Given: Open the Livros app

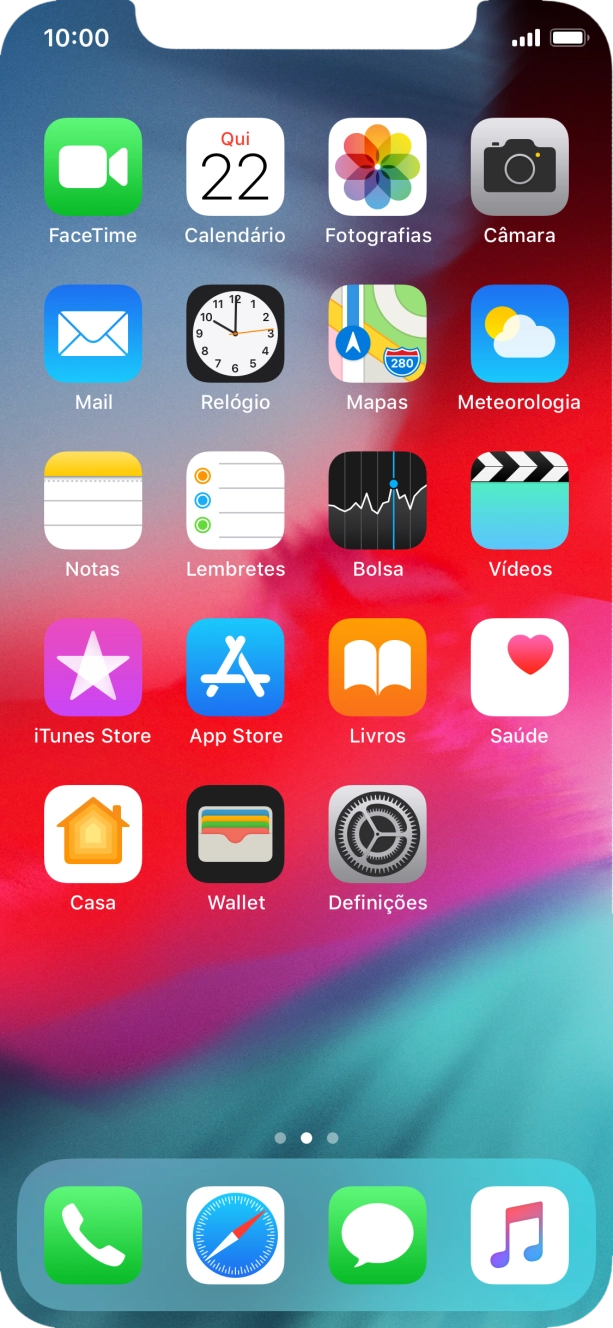Looking at the screenshot, I should pyautogui.click(x=378, y=667).
